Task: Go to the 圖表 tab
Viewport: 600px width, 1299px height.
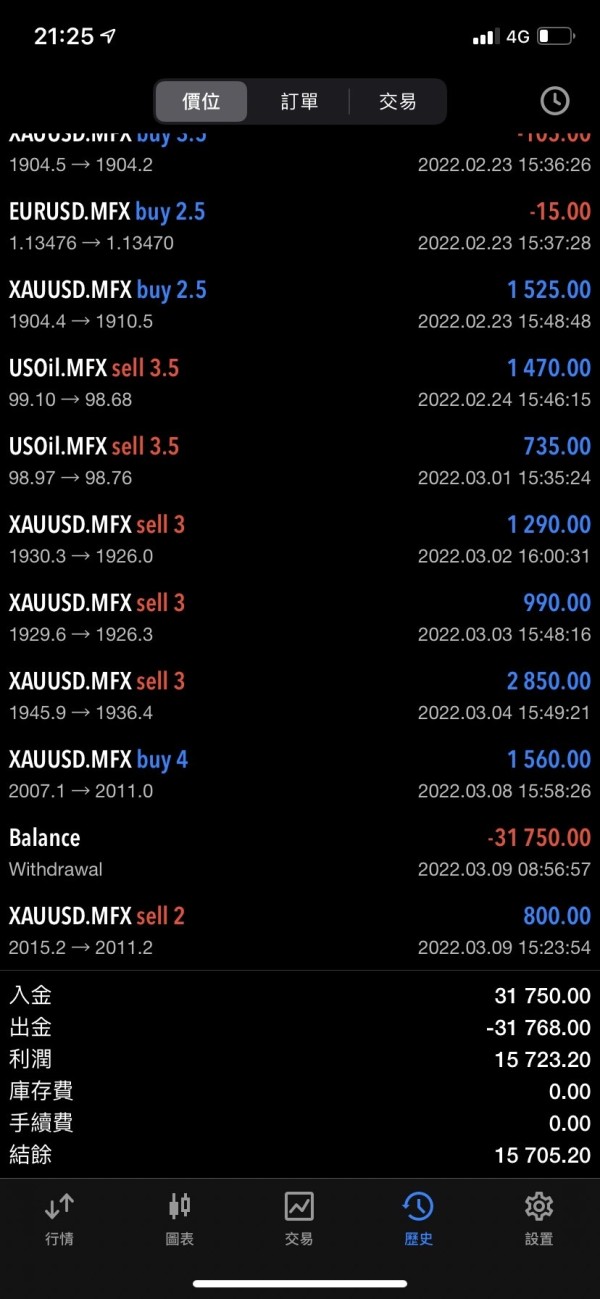Action: pyautogui.click(x=179, y=1219)
